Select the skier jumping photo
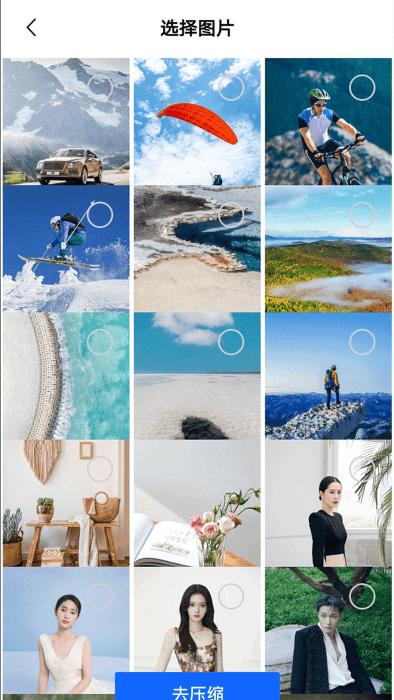 coord(66,249)
